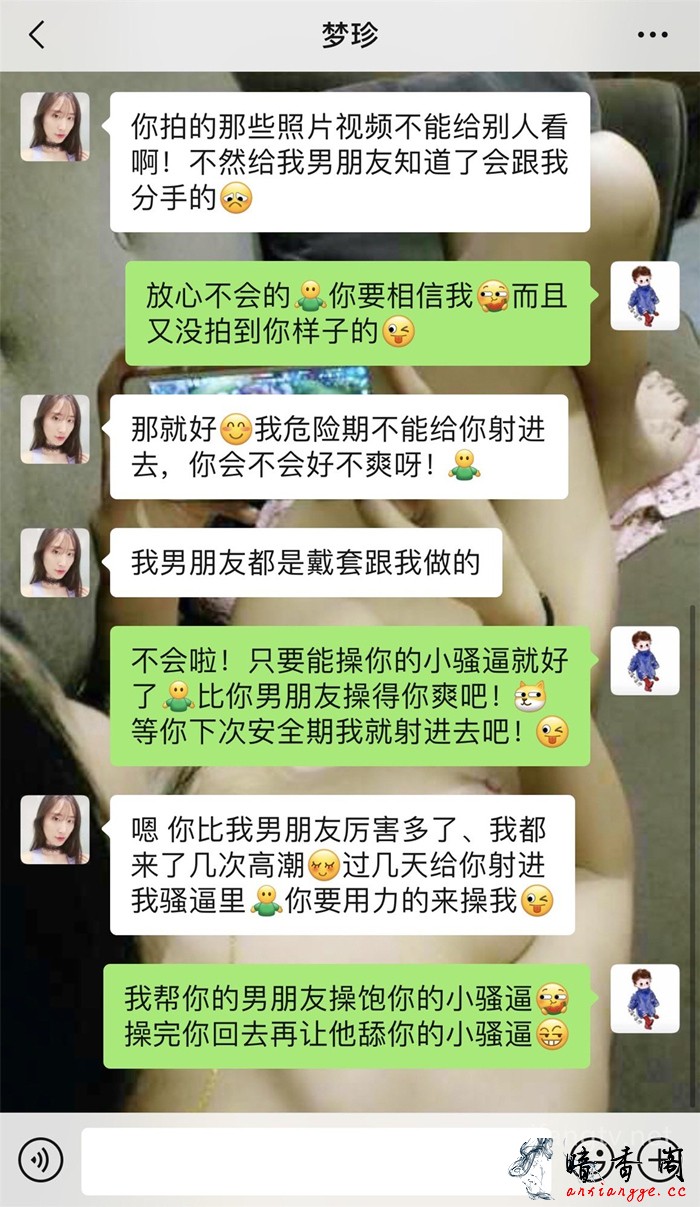Focus the message text field
700x1207 pixels.
(x=300, y=1160)
